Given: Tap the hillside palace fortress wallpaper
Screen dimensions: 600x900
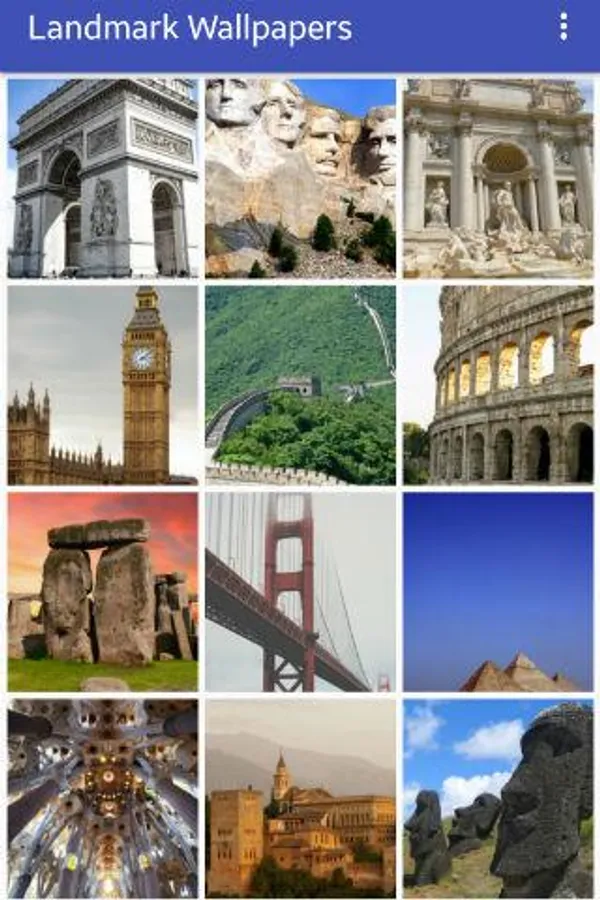Looking at the screenshot, I should pos(301,797).
